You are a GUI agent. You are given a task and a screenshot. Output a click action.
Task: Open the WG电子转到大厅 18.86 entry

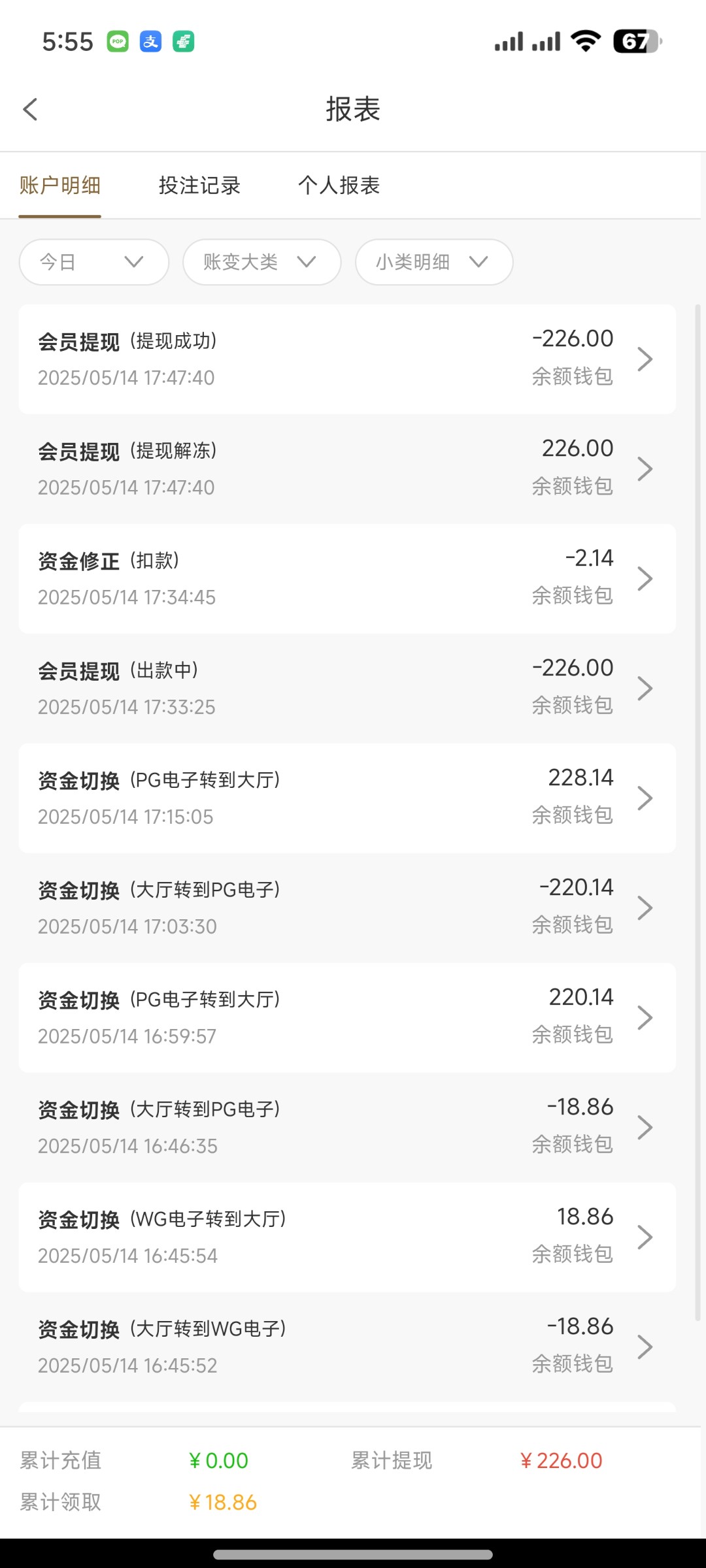pos(347,1237)
